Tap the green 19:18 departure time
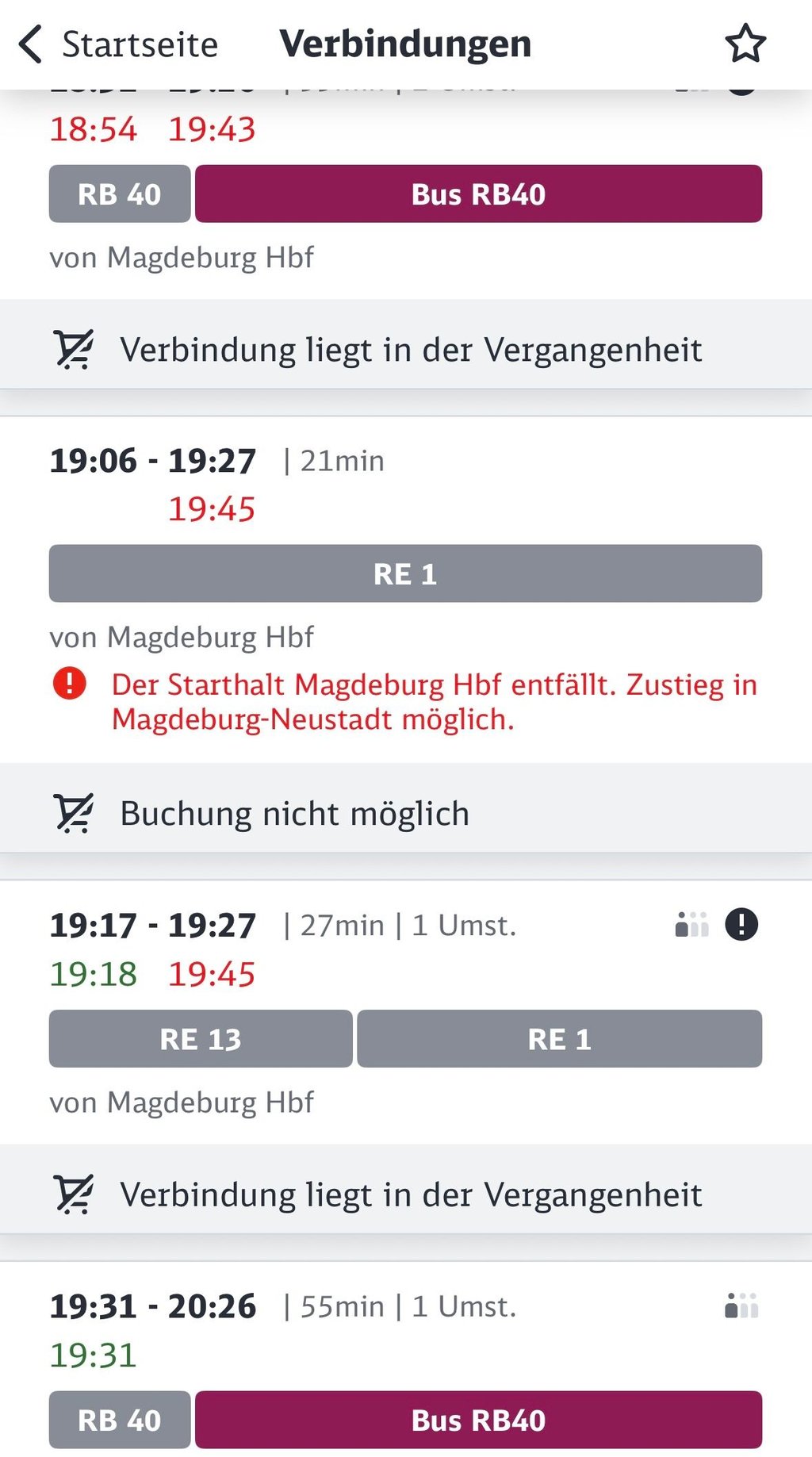 [93, 975]
